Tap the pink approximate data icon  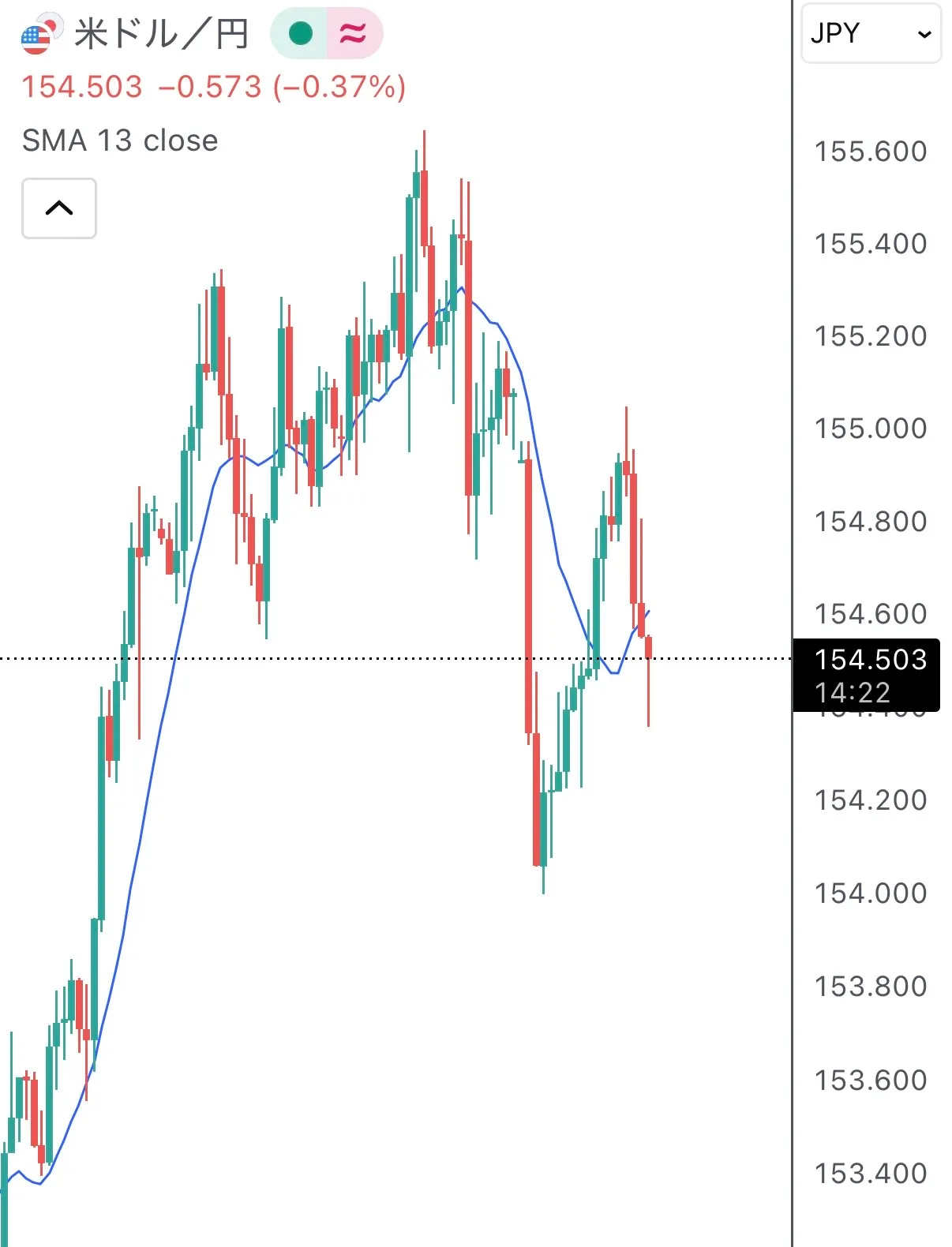pos(353,34)
